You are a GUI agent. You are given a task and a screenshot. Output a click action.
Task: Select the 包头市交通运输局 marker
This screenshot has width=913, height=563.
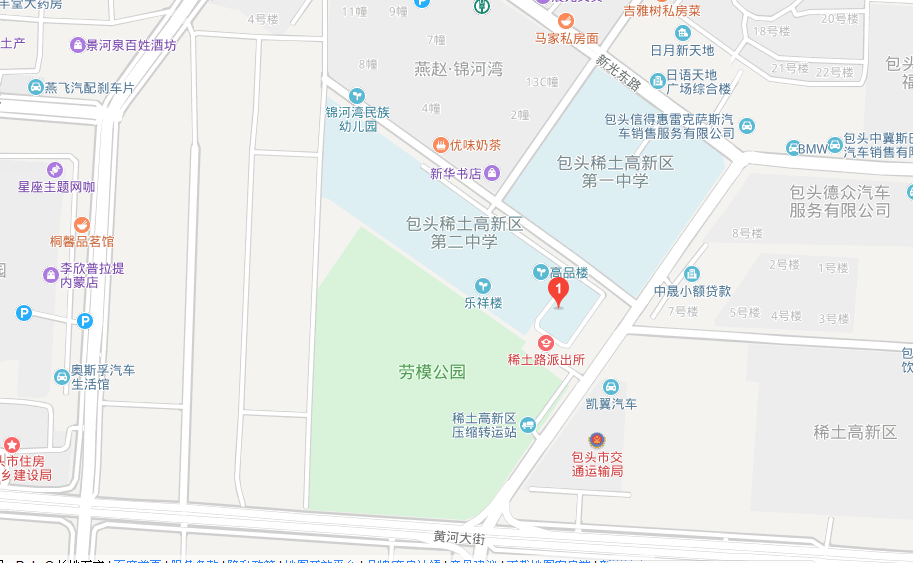click(x=597, y=440)
